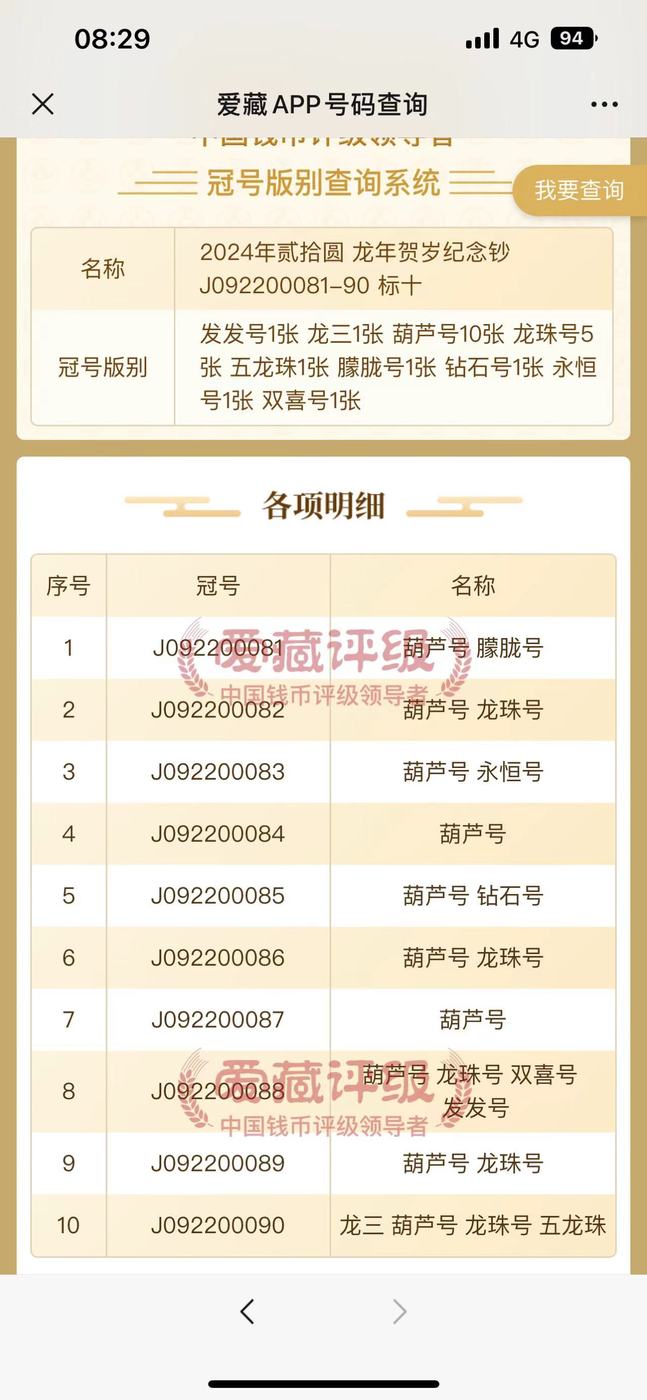Viewport: 647px width, 1400px height.
Task: Go back with the bottom left arrow
Action: (x=247, y=1311)
